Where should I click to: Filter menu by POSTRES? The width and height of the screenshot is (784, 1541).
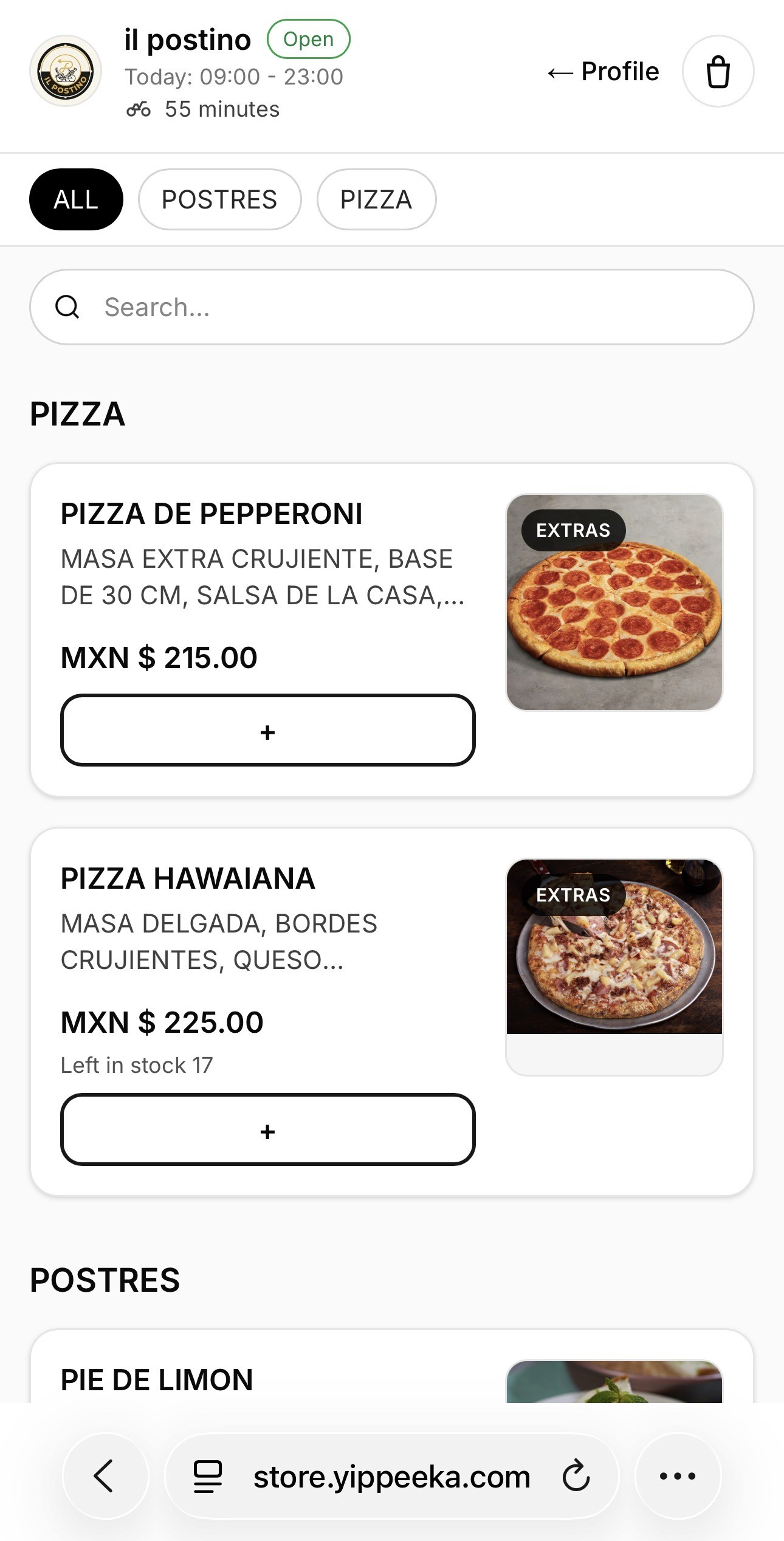click(219, 199)
